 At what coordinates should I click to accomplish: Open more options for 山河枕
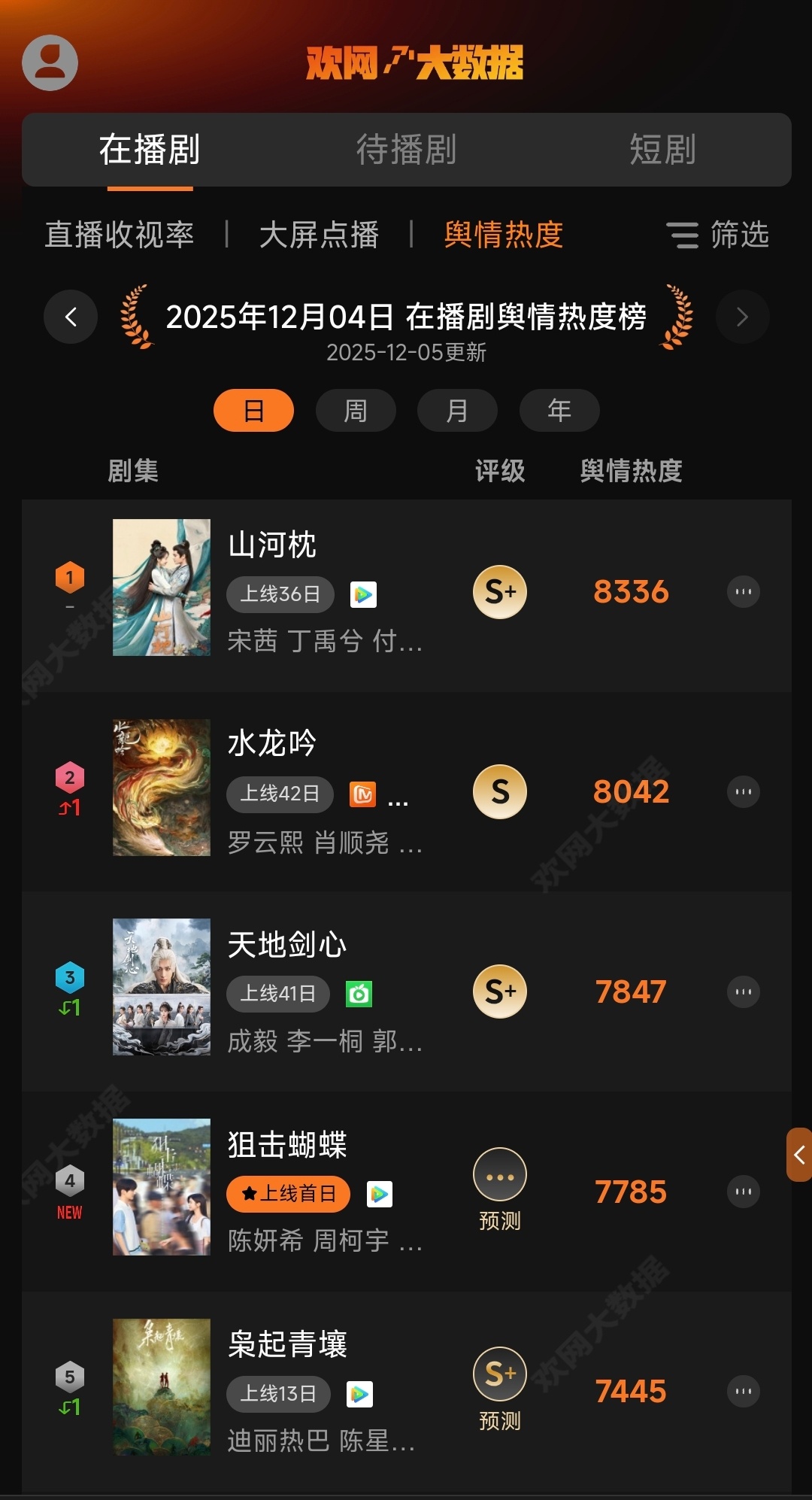click(x=743, y=592)
